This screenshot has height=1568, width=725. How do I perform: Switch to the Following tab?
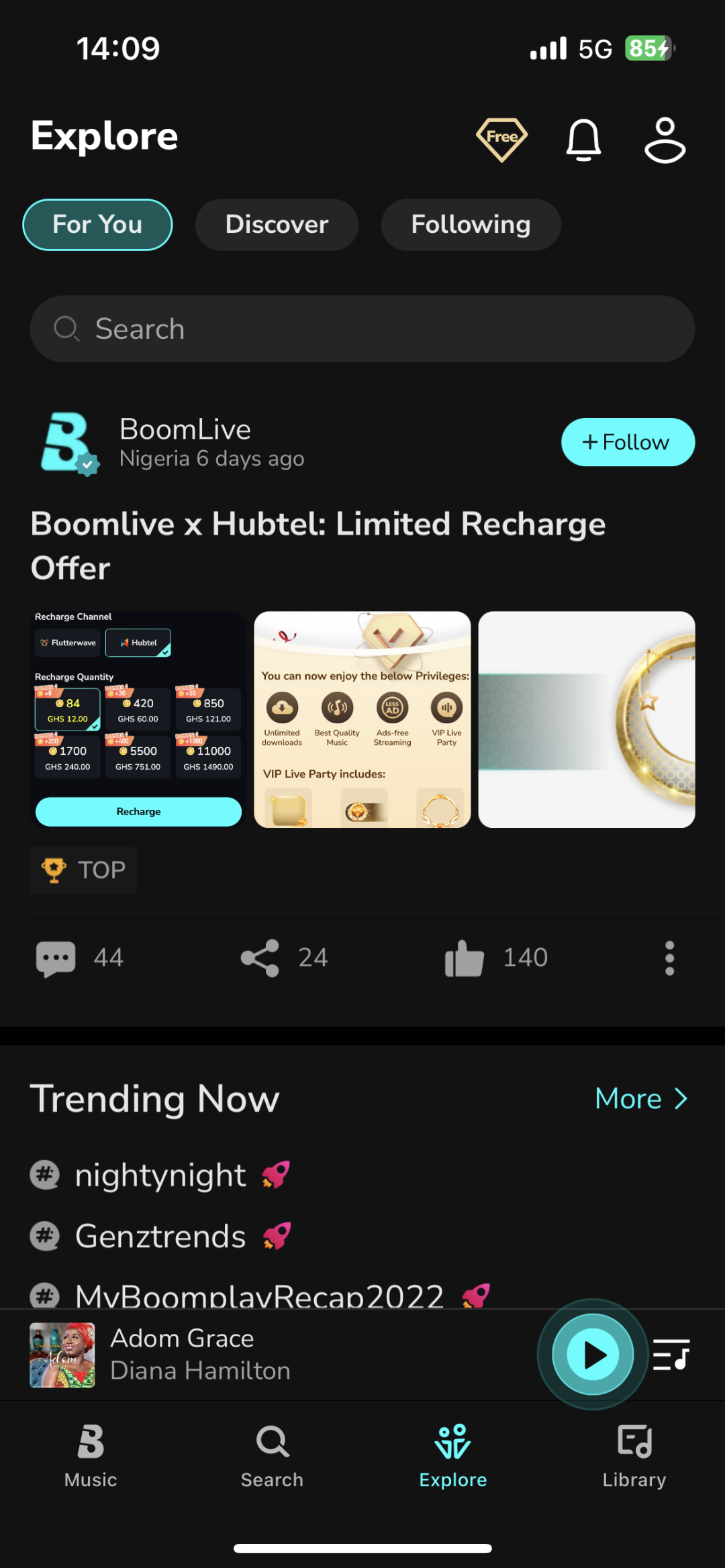pyautogui.click(x=471, y=224)
